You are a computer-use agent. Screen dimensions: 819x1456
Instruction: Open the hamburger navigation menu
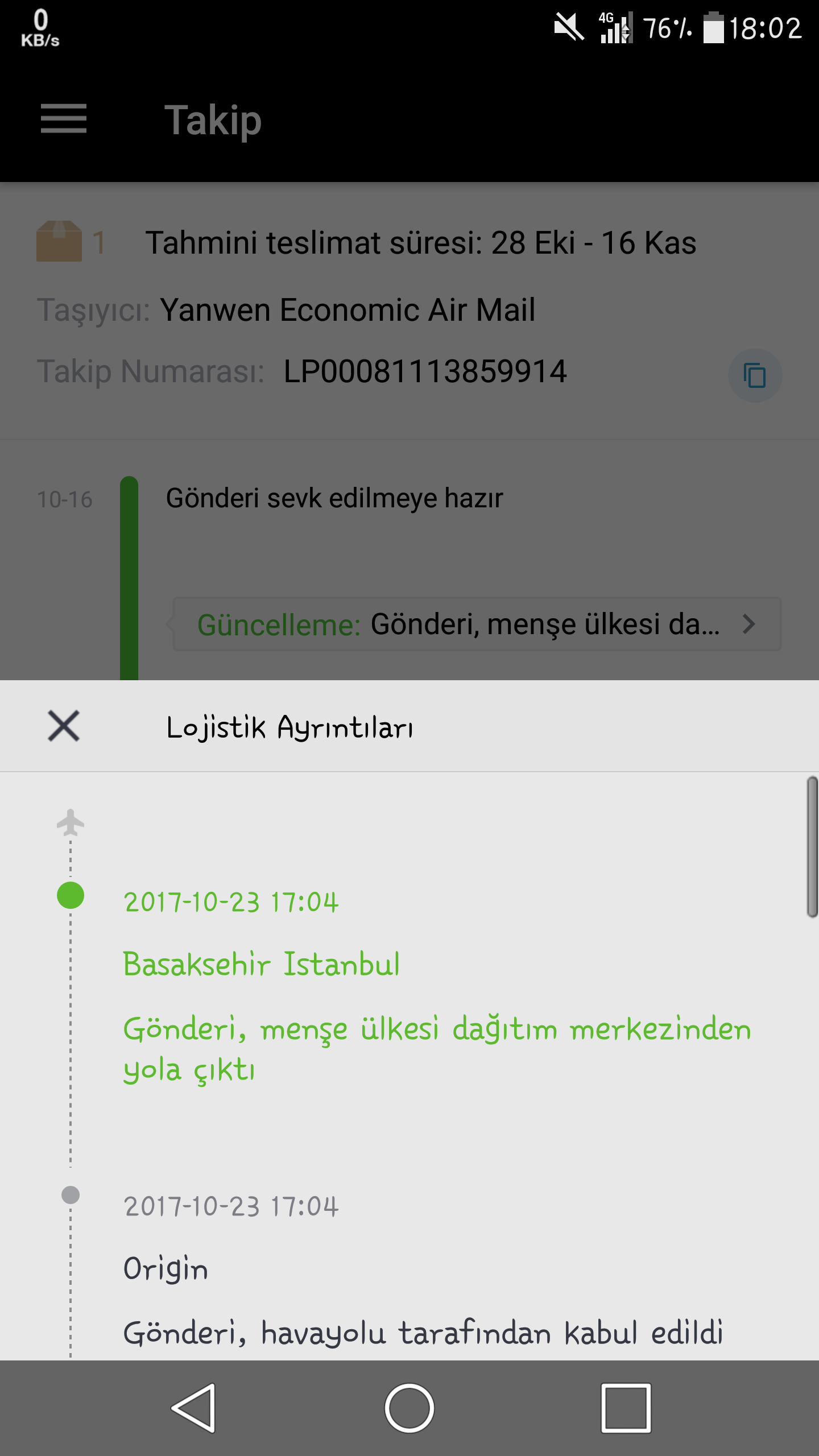64,119
